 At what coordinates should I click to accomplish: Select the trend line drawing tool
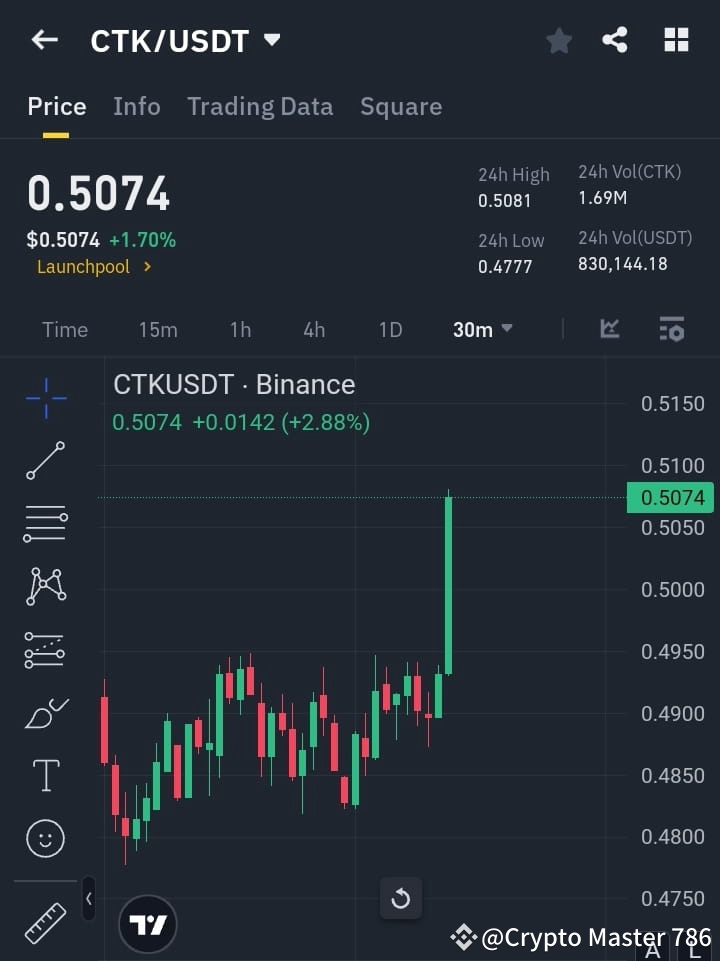[45, 461]
